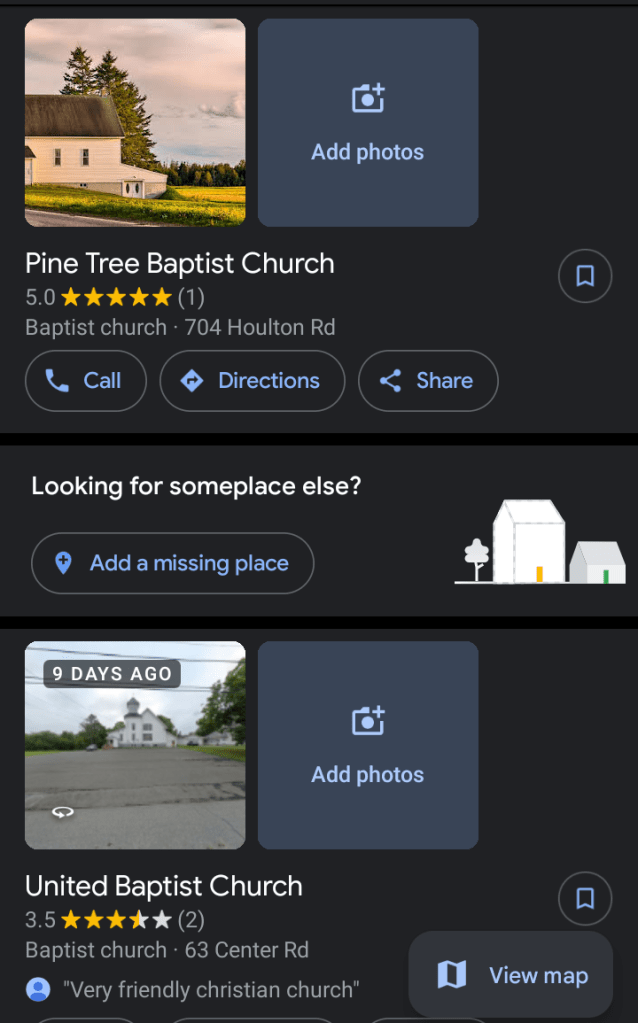
Task: Open United Baptist Church details
Action: pos(164,886)
